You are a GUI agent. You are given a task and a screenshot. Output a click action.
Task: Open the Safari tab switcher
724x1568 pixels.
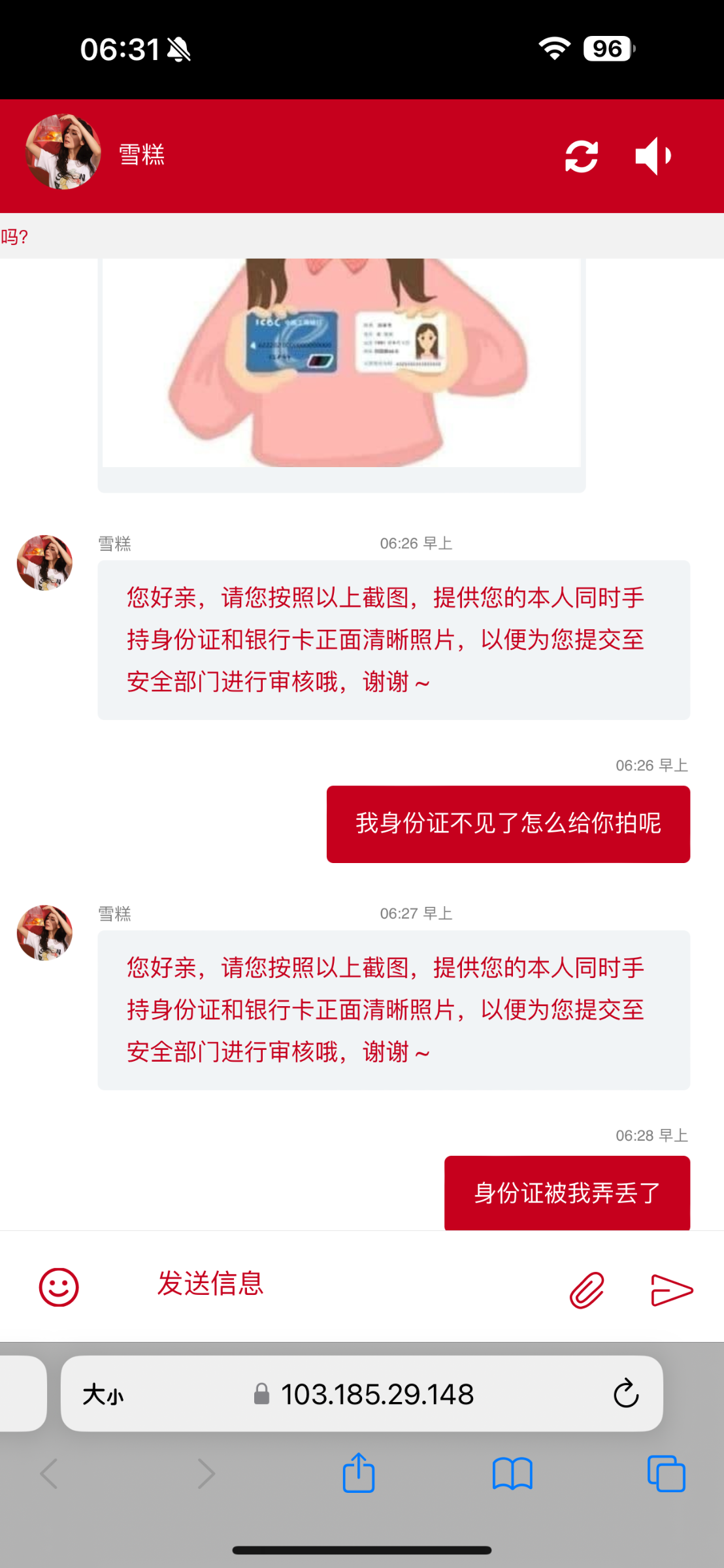click(666, 1473)
